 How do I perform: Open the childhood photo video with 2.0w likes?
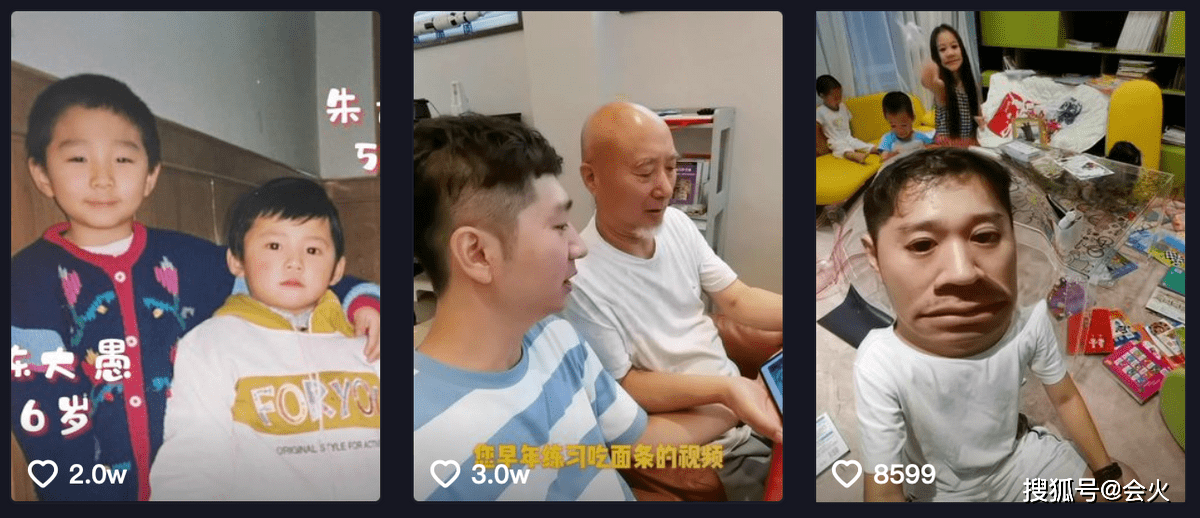tap(195, 255)
